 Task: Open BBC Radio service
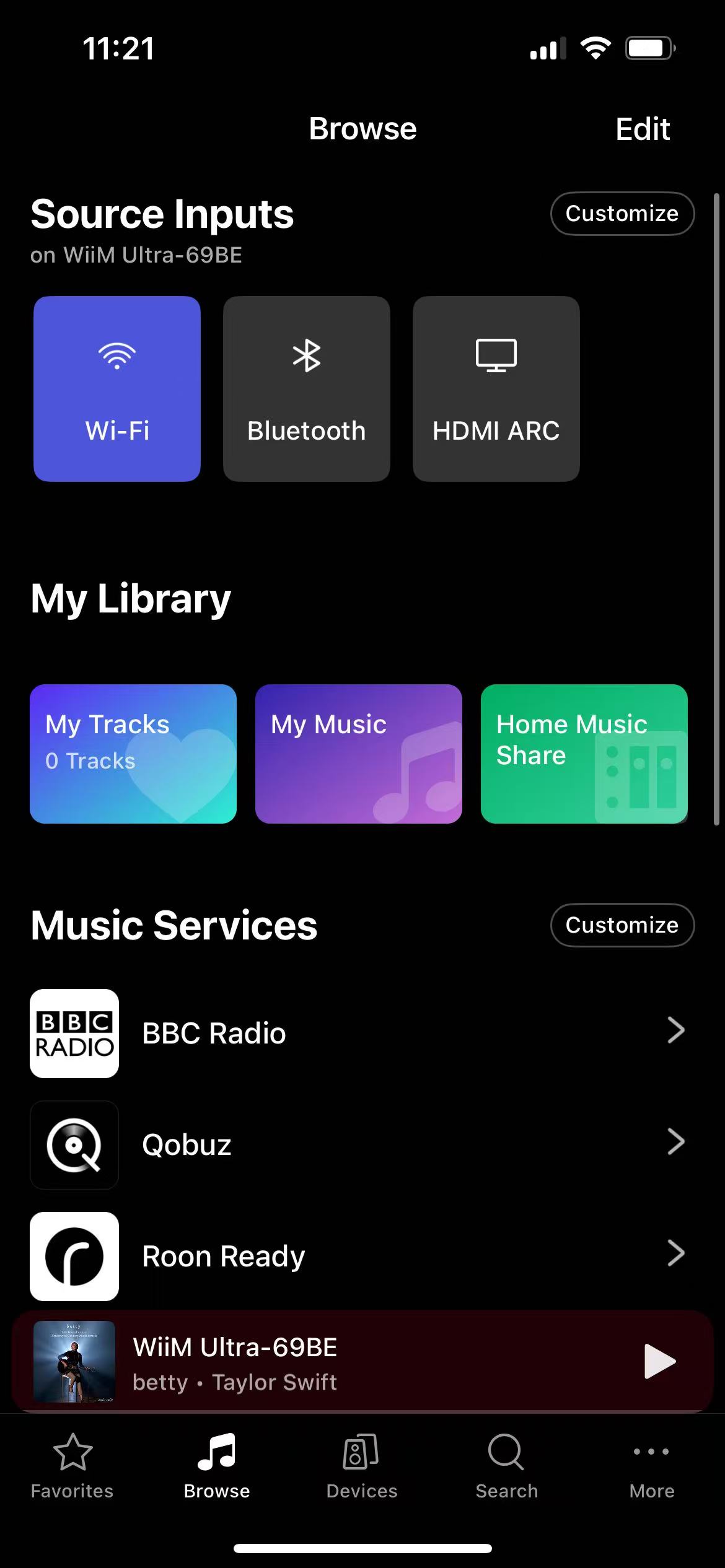click(358, 1033)
